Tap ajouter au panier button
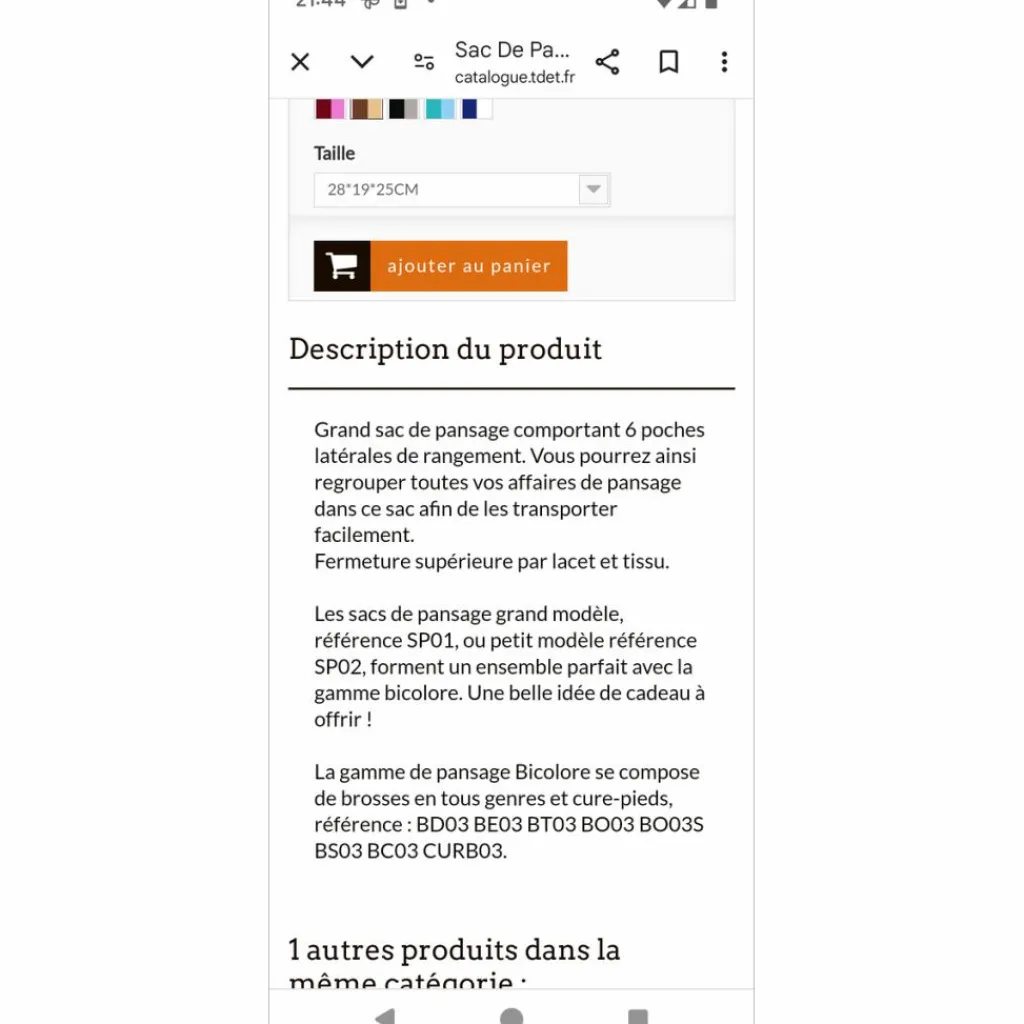 click(440, 266)
